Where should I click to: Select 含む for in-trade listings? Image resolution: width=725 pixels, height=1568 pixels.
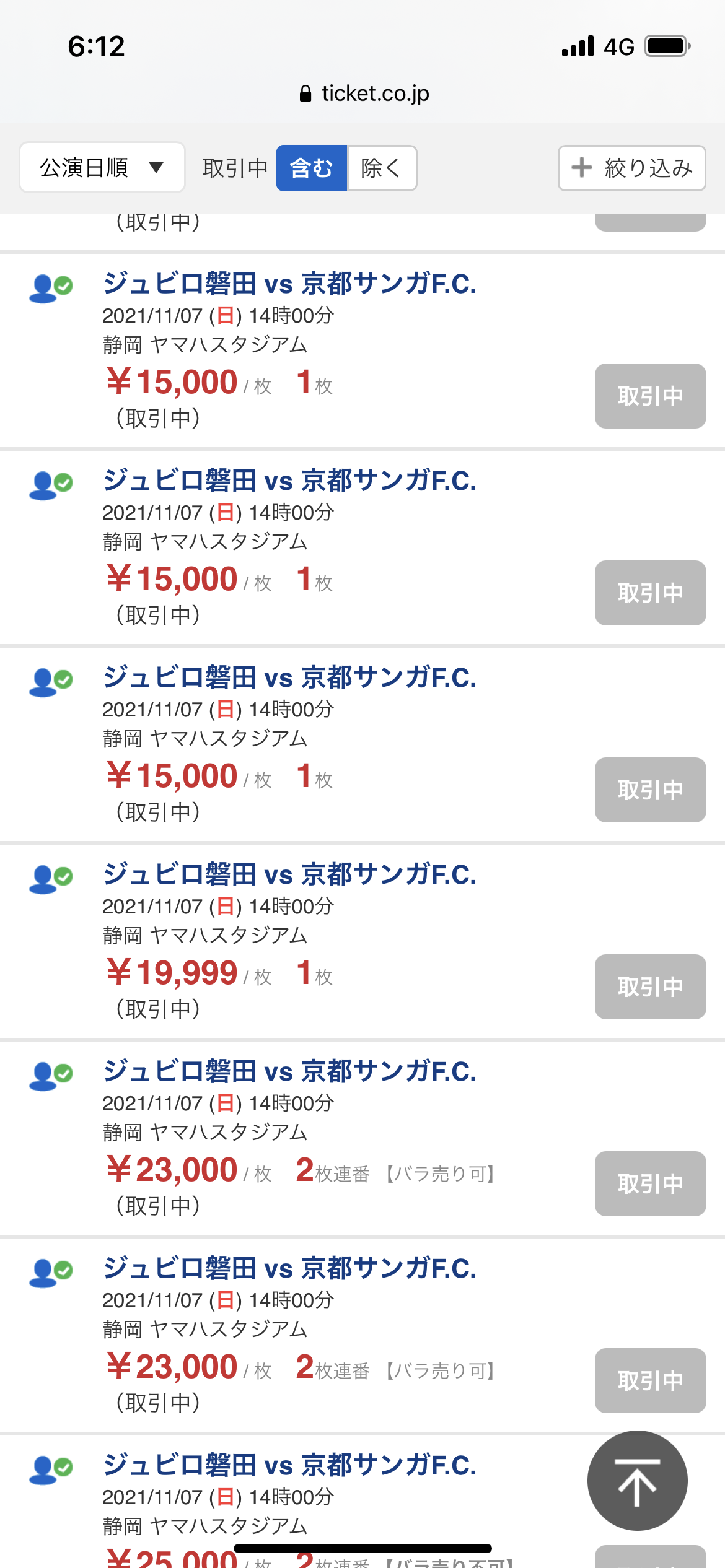pyautogui.click(x=312, y=168)
